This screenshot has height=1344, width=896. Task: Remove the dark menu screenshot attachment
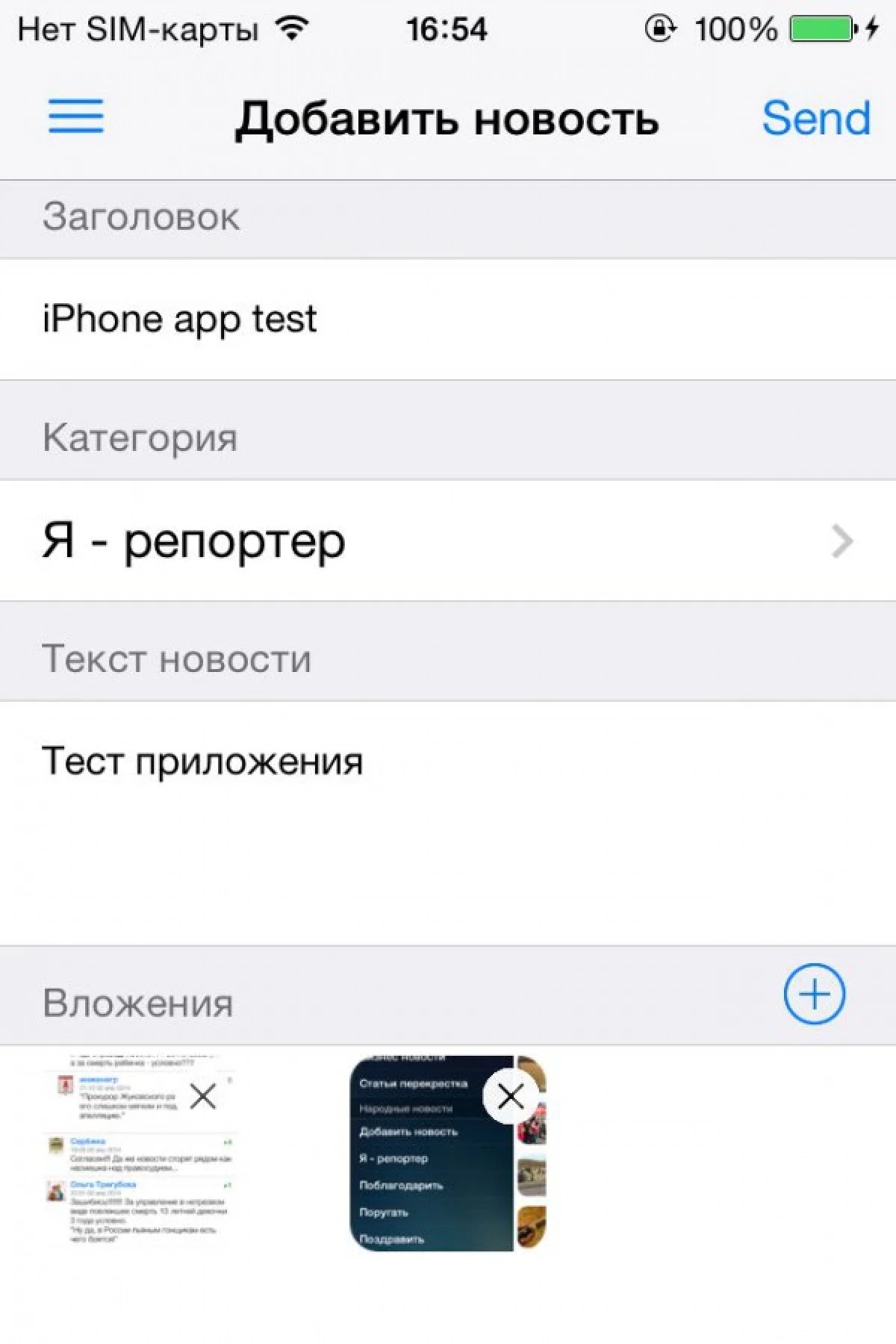511,1097
